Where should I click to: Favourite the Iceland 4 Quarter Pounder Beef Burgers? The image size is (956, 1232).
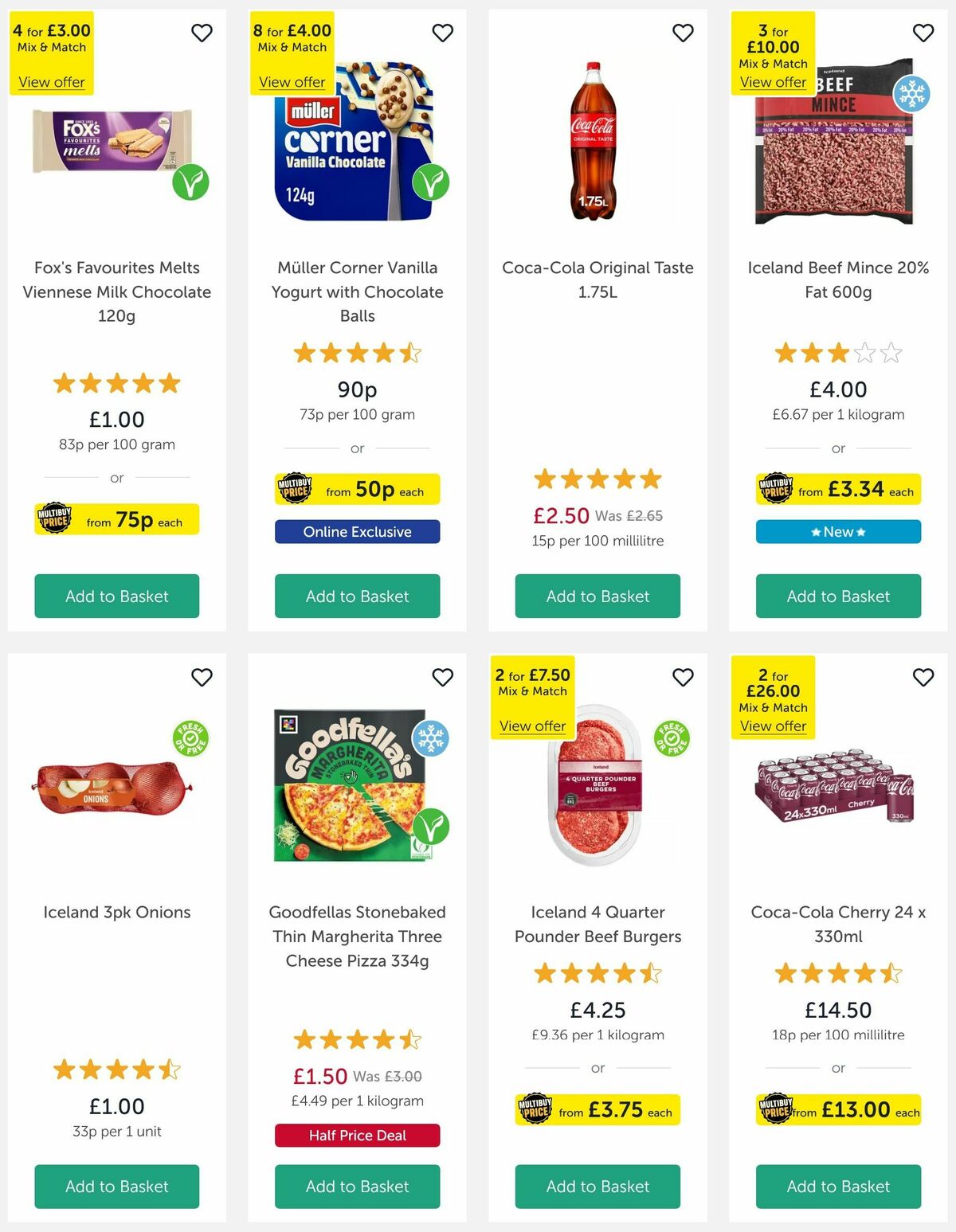[x=682, y=677]
